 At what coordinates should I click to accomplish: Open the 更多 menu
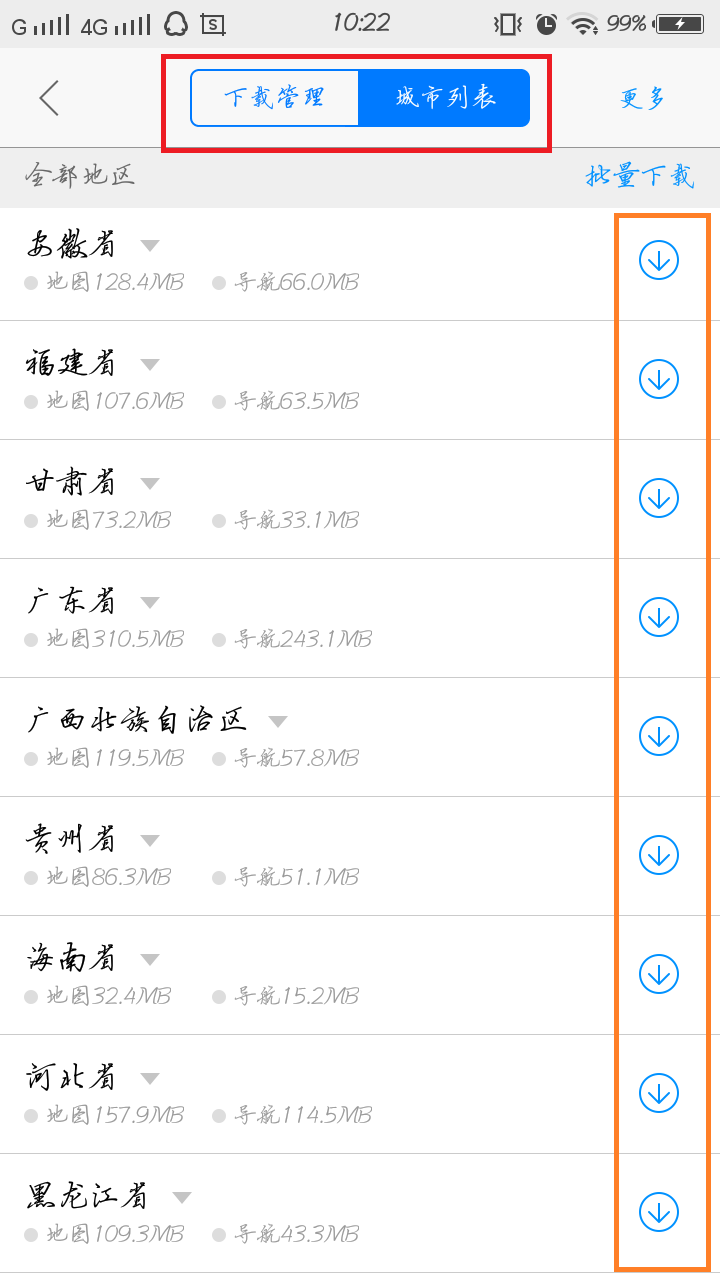coord(643,98)
